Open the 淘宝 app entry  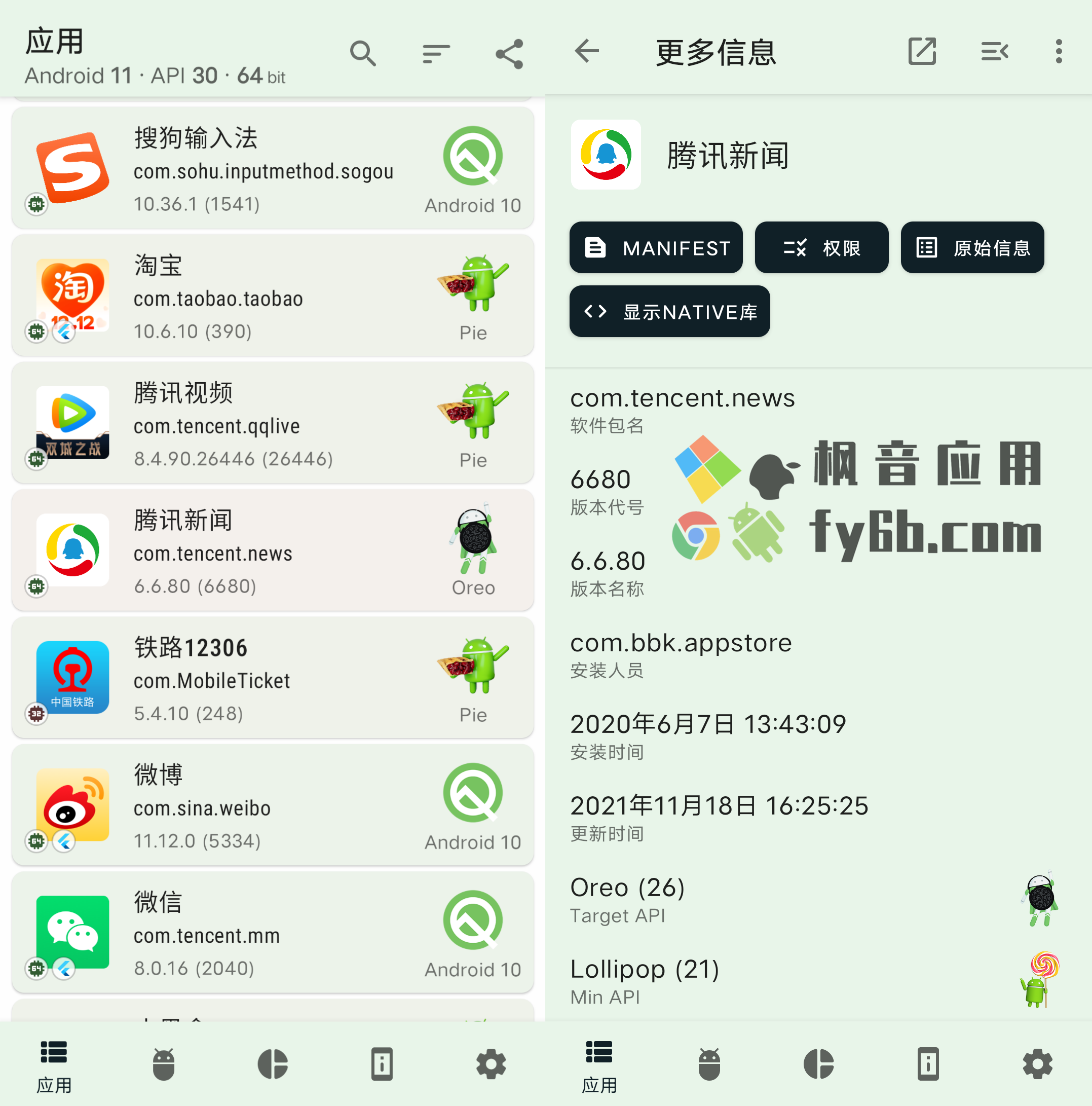273,296
